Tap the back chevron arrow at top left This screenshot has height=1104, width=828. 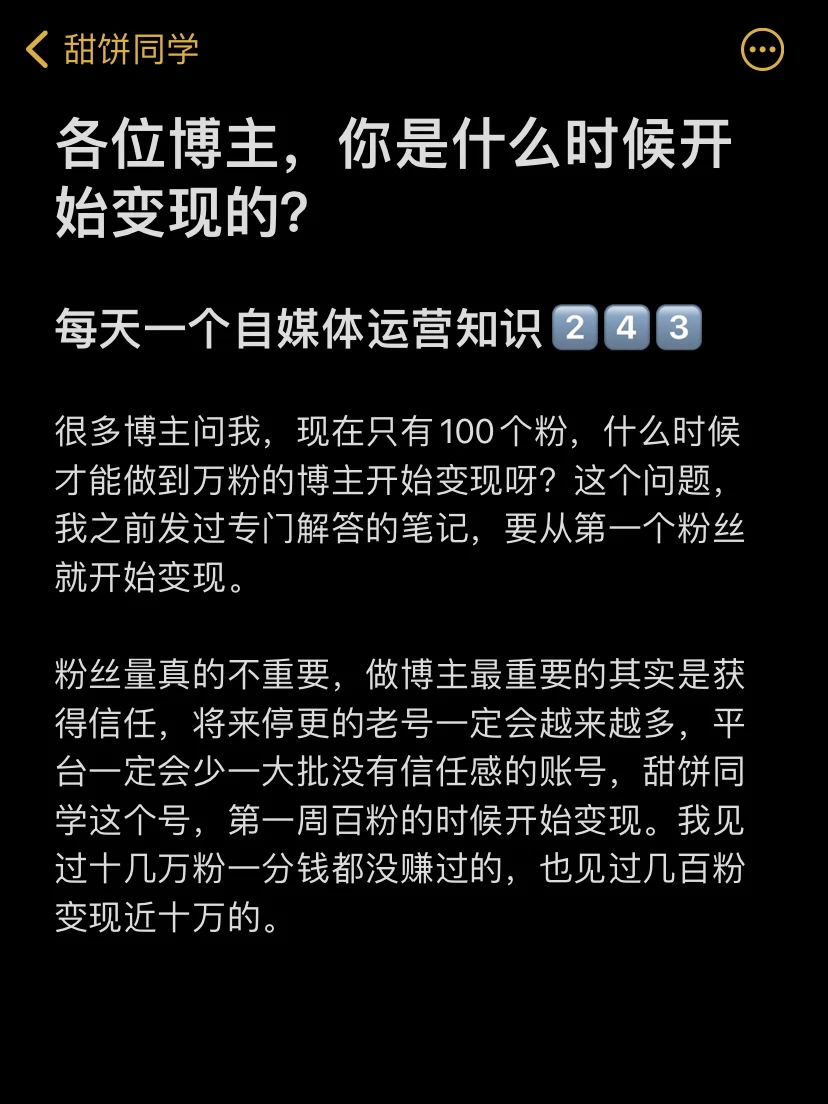(37, 47)
